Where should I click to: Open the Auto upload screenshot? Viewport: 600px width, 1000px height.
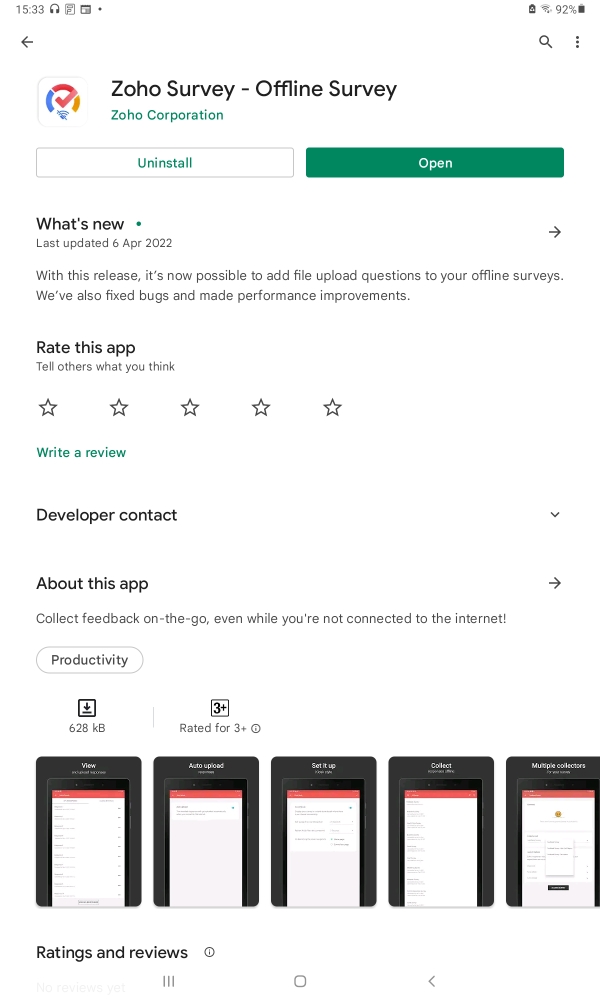(206, 832)
